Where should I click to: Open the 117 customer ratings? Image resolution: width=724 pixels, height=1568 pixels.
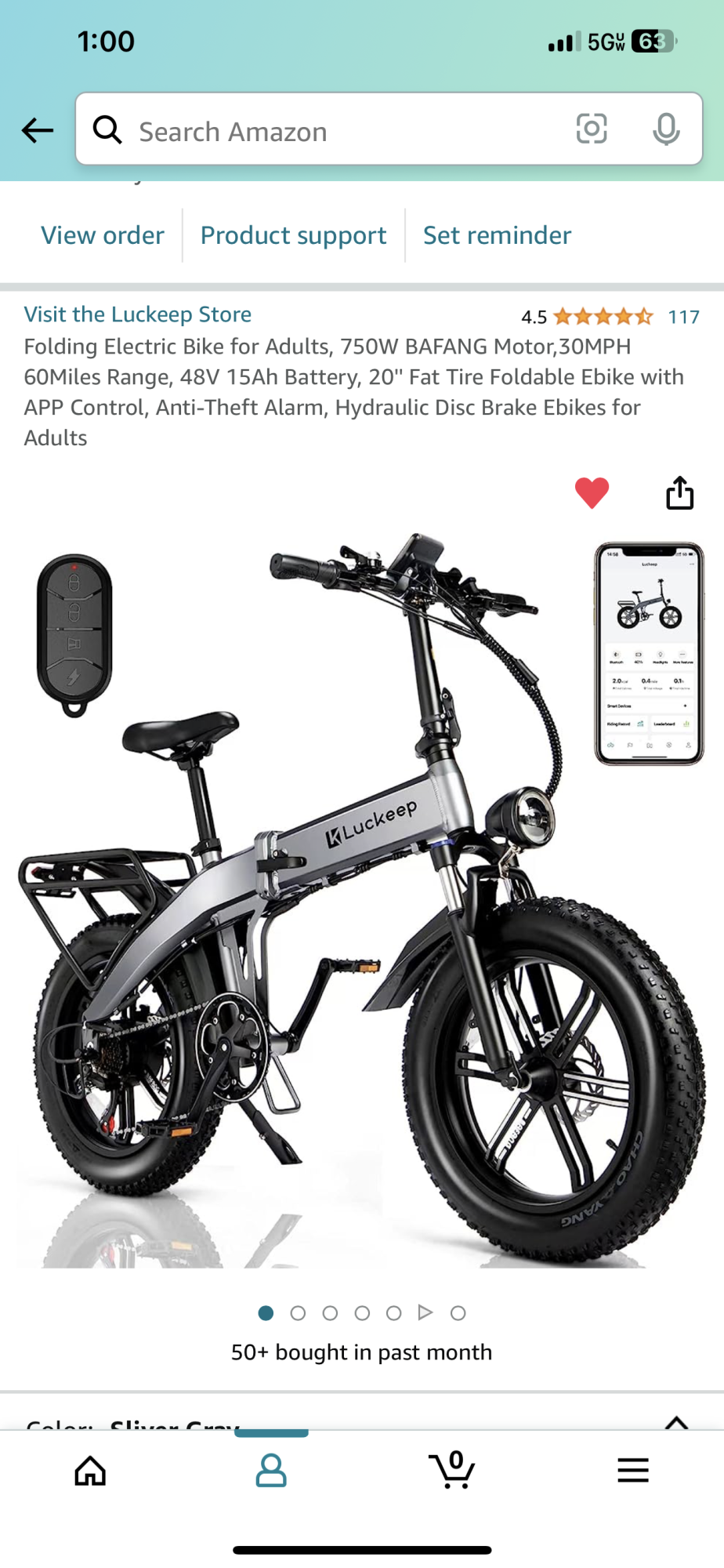pos(683,317)
